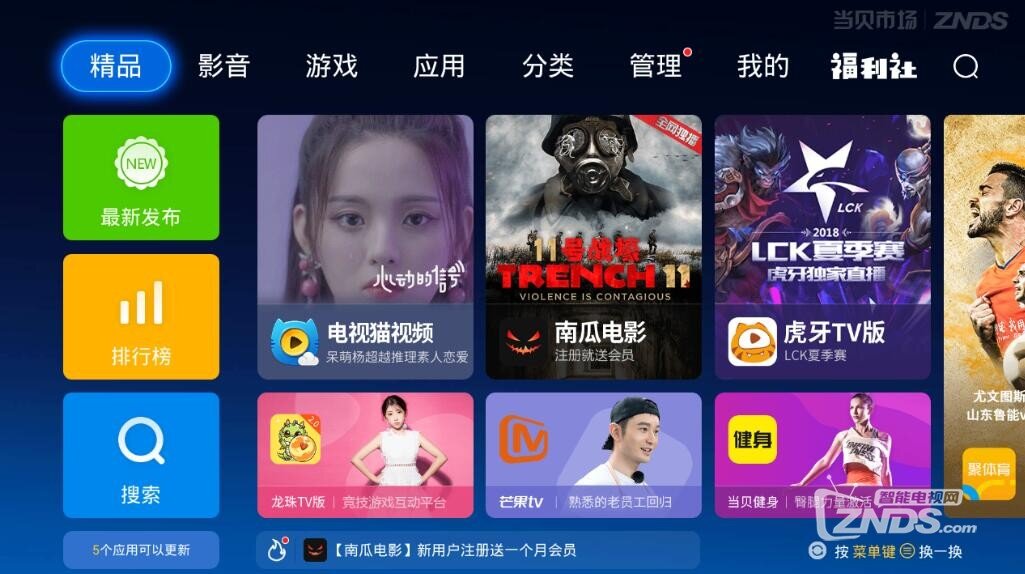
Task: Open the 虎牙TV版 app card
Action: pos(822,247)
